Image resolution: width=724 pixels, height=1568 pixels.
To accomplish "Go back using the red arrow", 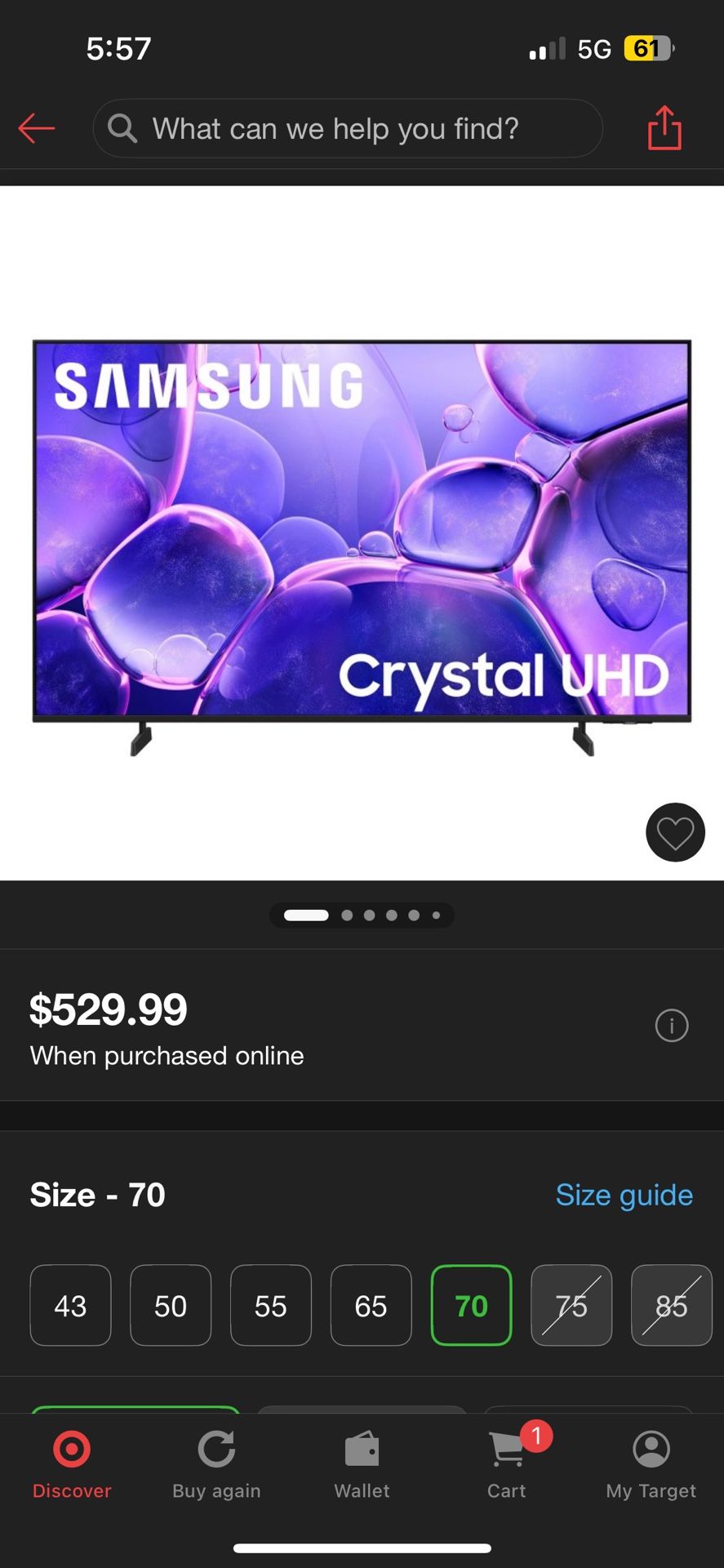I will tap(37, 128).
